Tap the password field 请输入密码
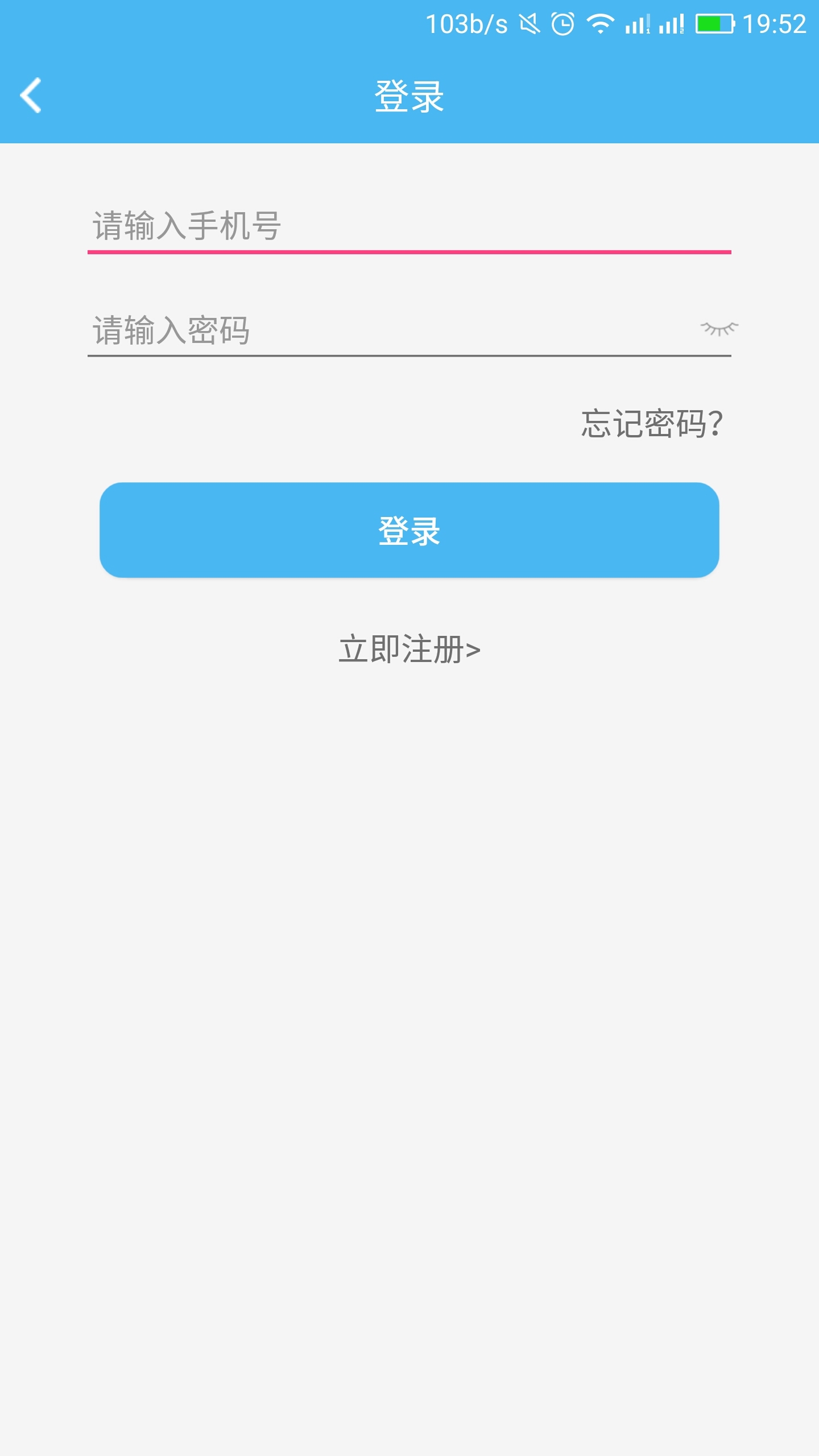This screenshot has height=1456, width=819. coord(392,330)
